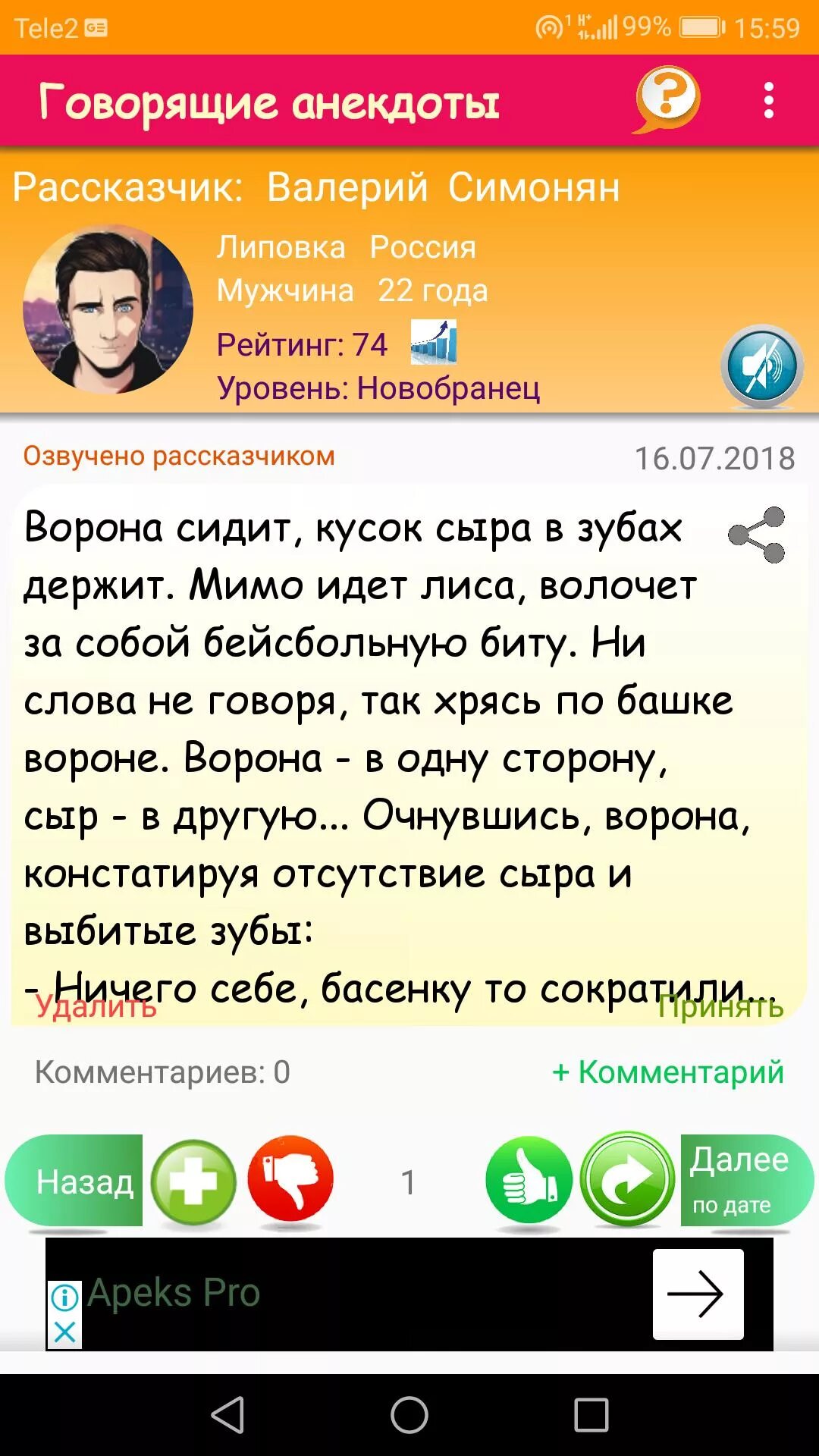Image resolution: width=819 pixels, height=1456 pixels.
Task: Open narrator Валерий Симонян's avatar
Action: click(x=108, y=309)
